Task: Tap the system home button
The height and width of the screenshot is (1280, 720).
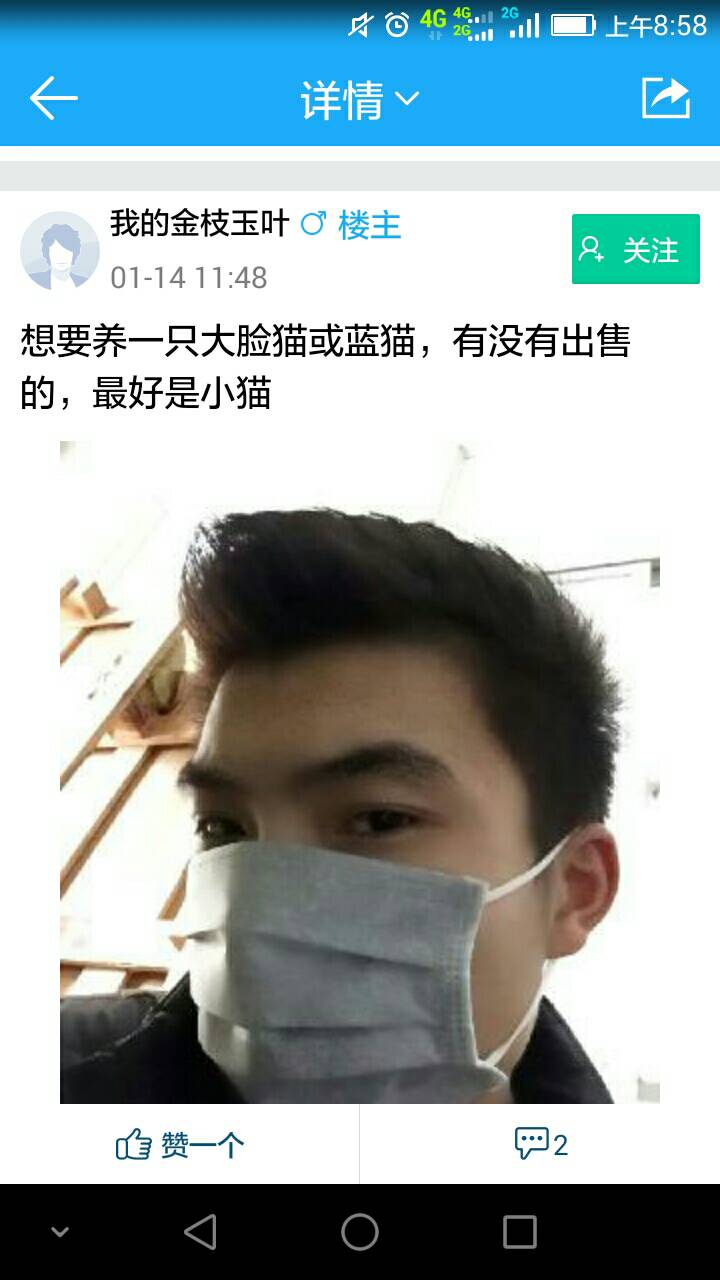Action: (x=360, y=1232)
